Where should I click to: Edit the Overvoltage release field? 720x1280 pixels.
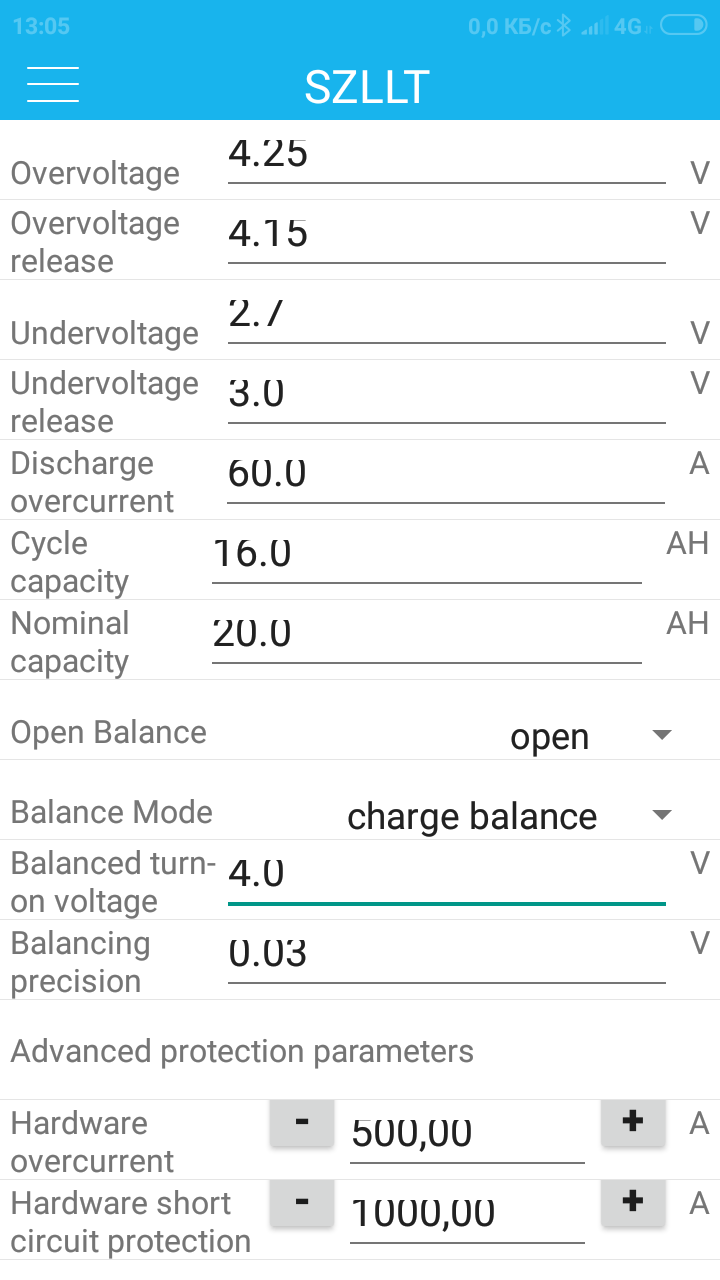447,234
